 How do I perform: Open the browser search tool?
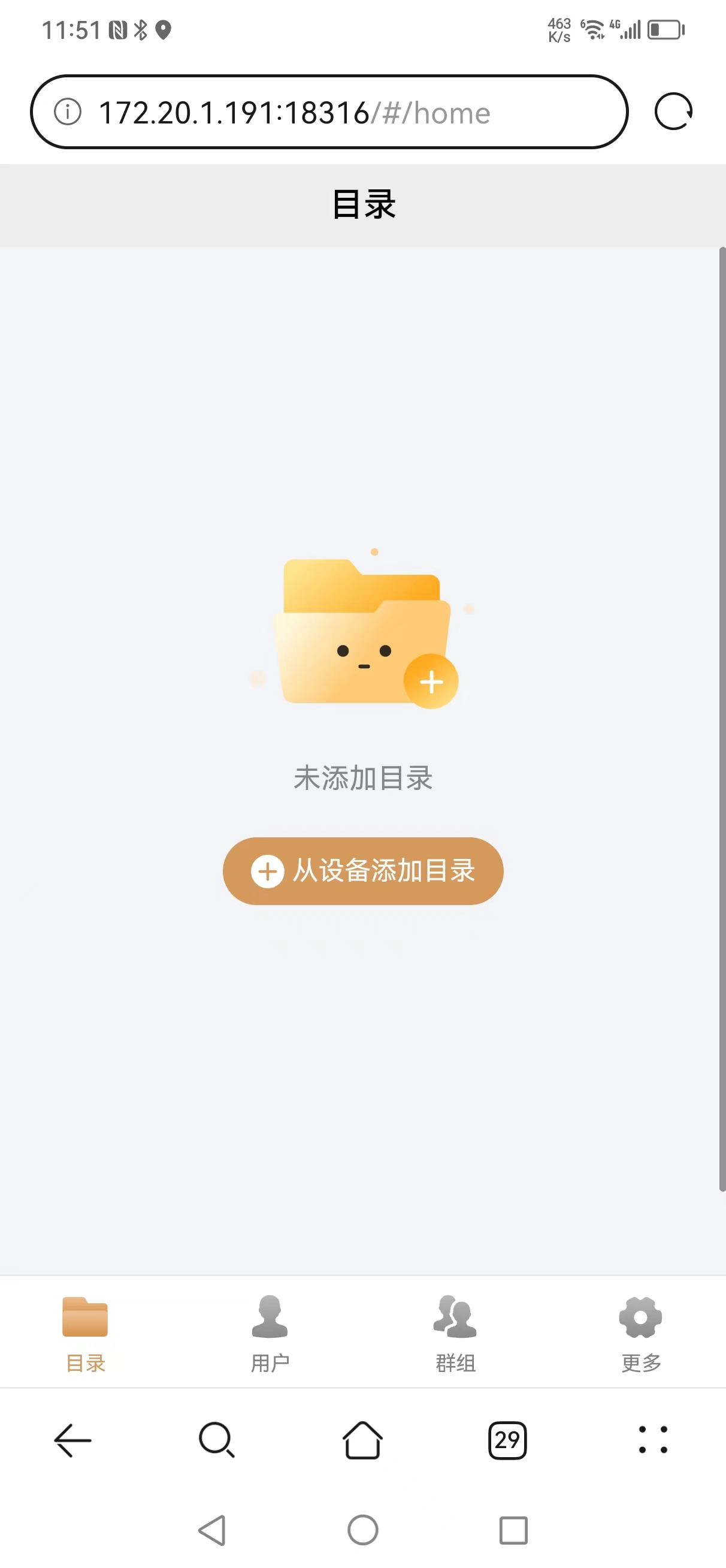pos(217,1440)
